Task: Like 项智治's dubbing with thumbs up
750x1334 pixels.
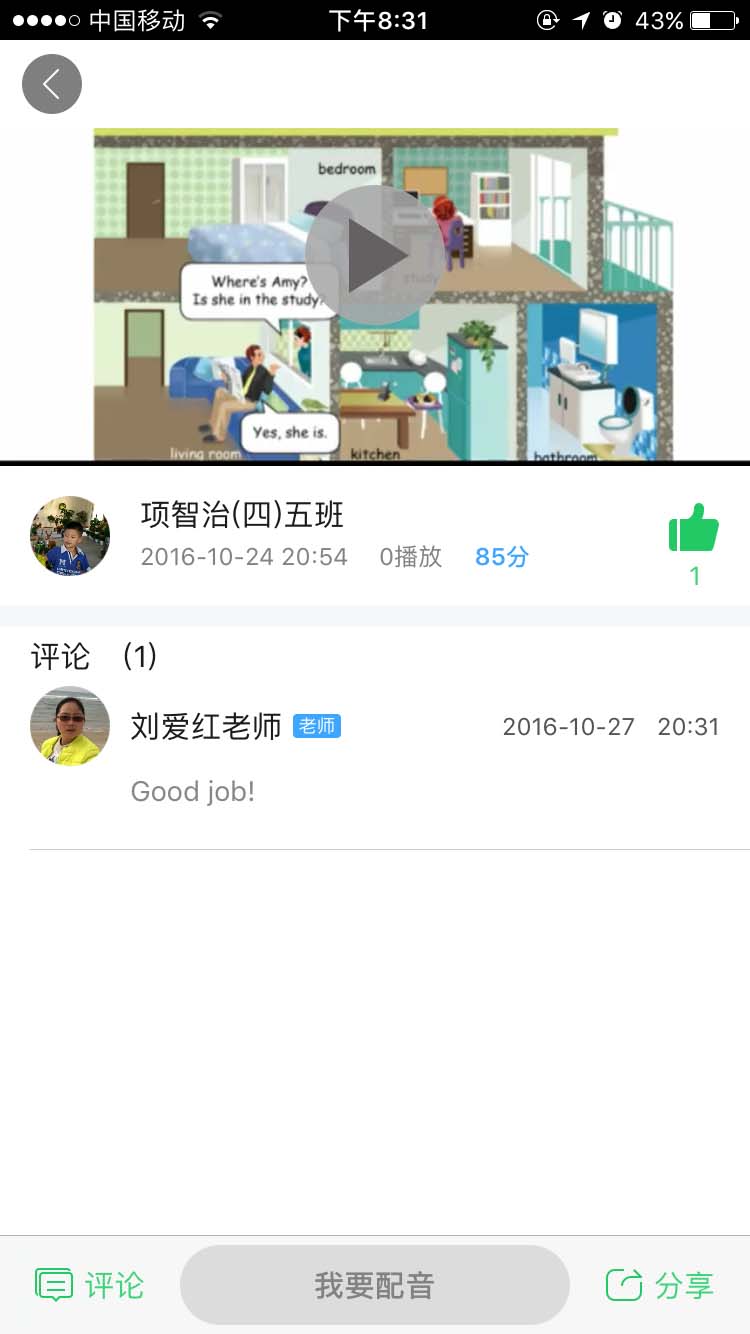Action: point(694,529)
